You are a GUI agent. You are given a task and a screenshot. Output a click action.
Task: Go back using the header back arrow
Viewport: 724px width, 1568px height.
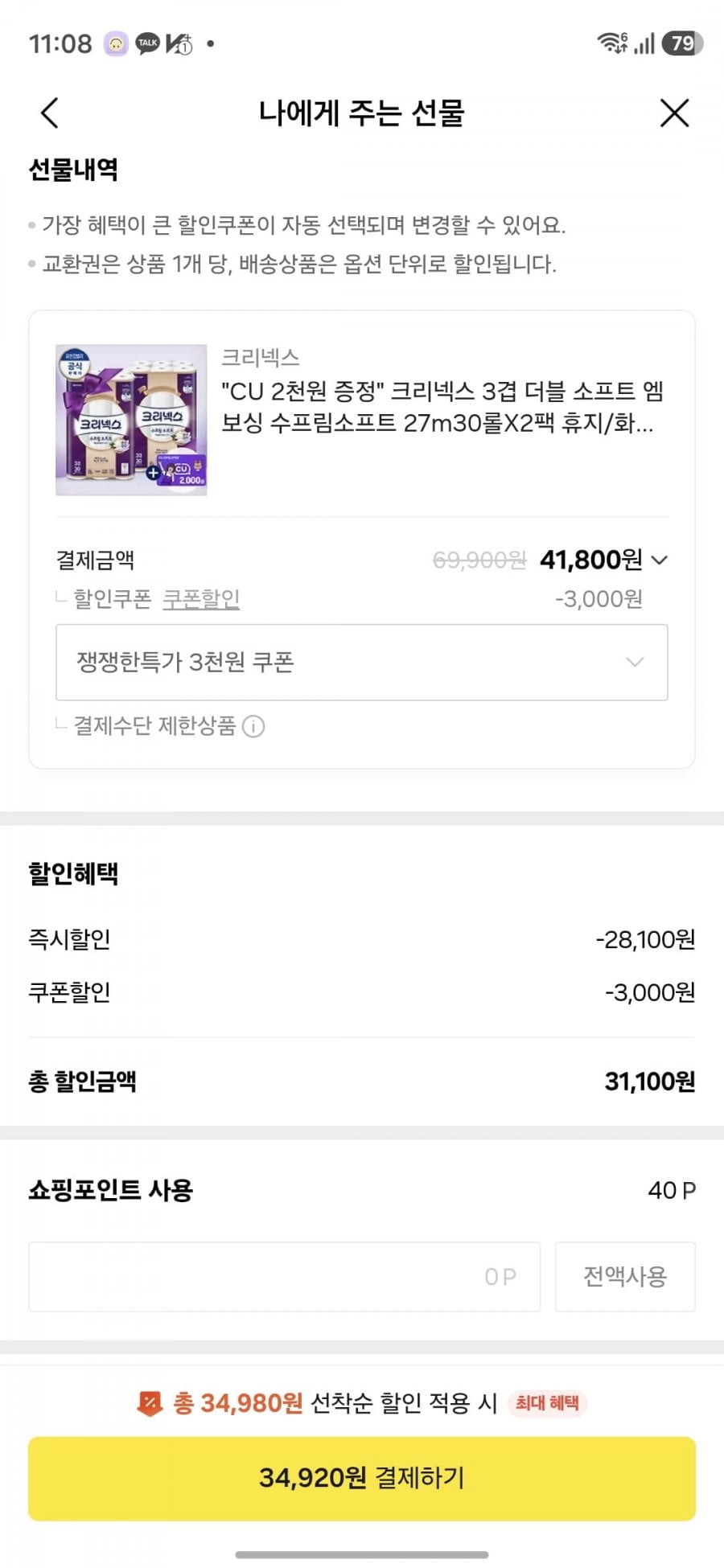coord(50,113)
